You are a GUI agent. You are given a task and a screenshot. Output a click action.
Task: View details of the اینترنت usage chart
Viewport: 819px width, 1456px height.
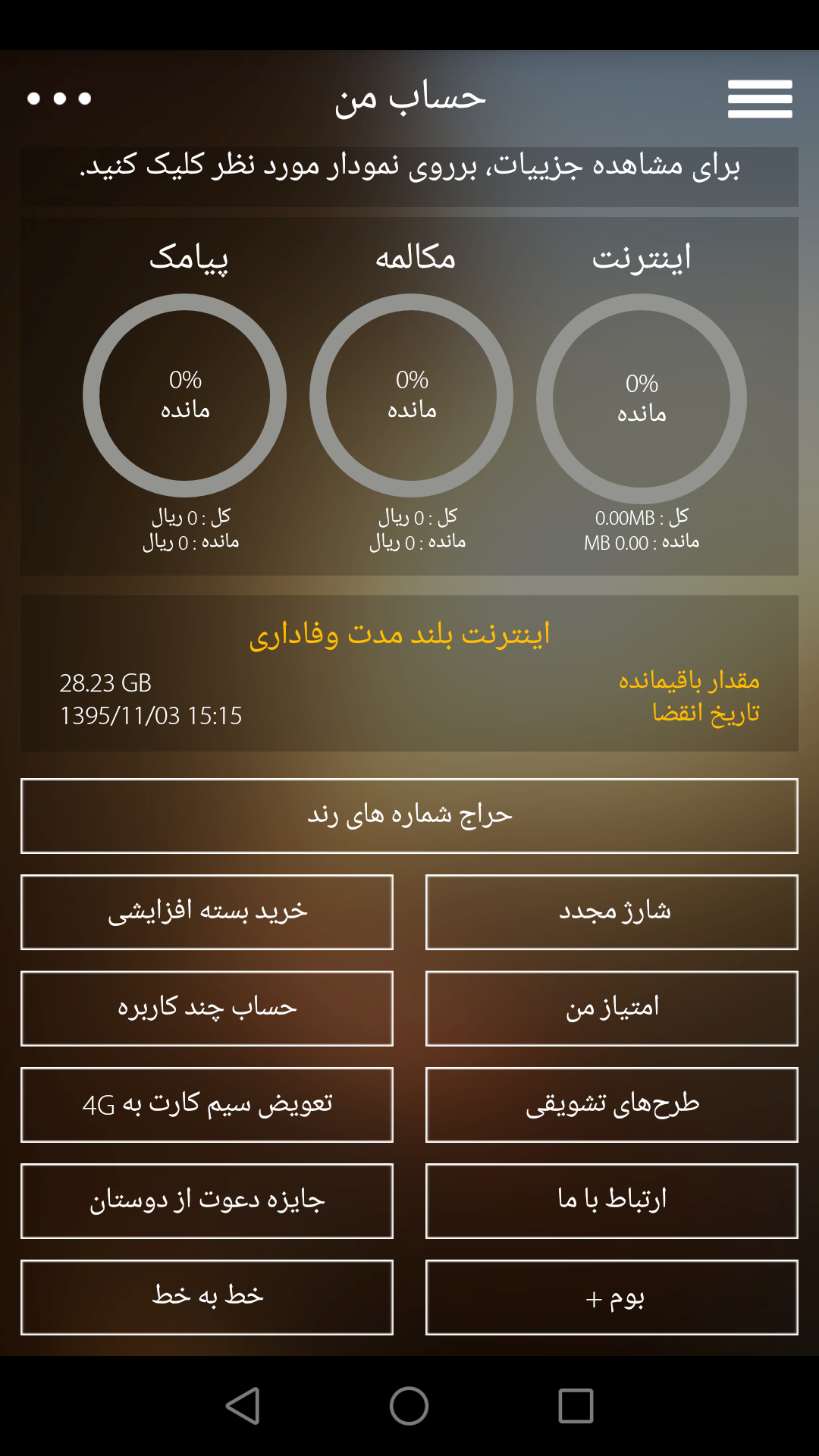[642, 399]
